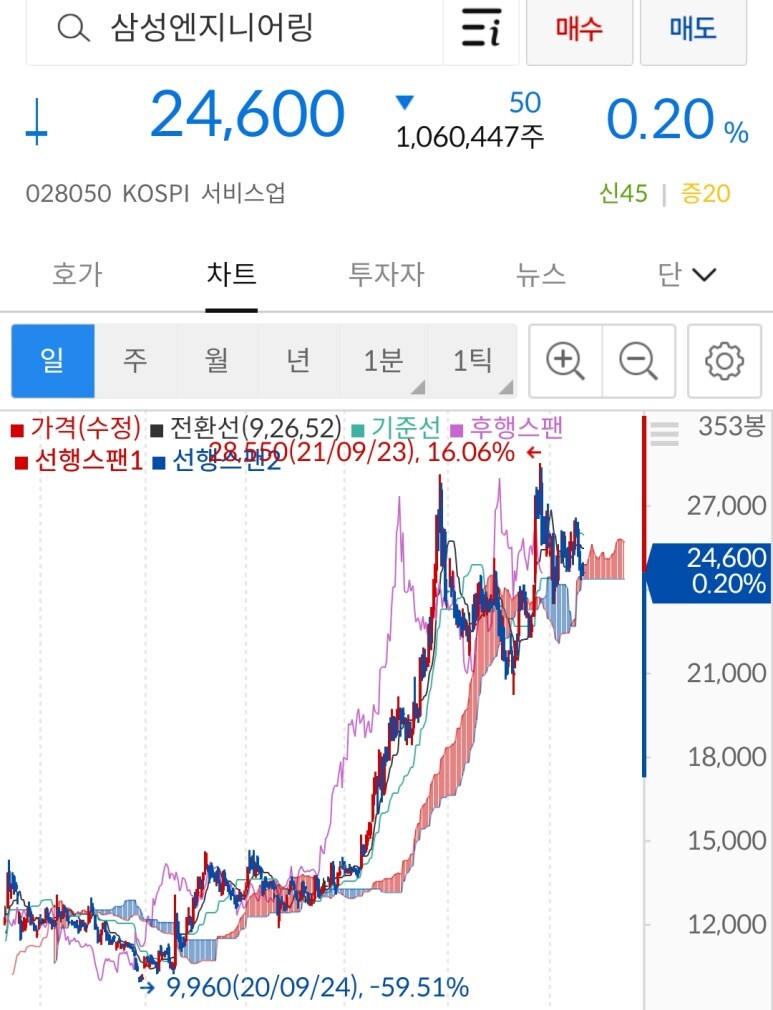Open the stock info menu icon

click(x=481, y=29)
